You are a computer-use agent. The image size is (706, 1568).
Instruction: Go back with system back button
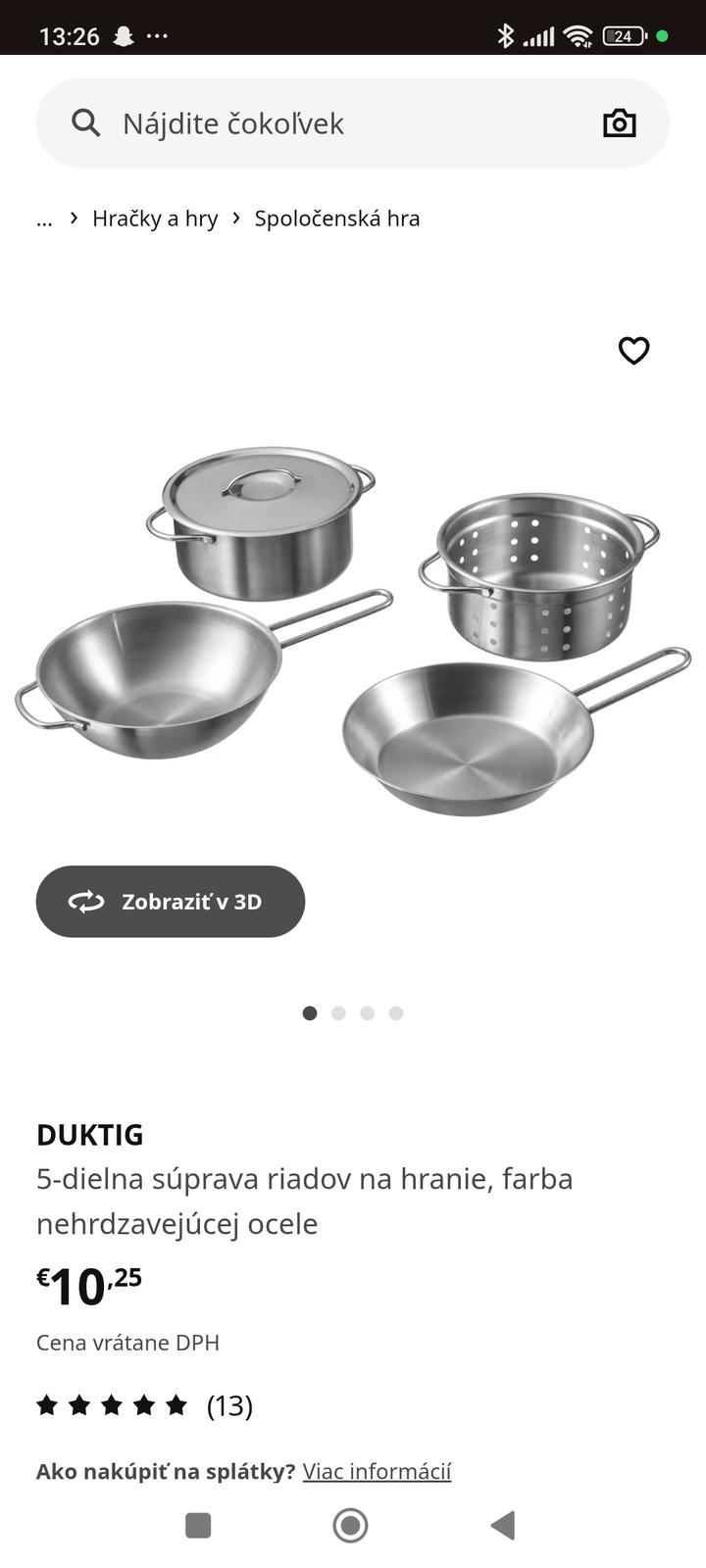[x=502, y=1525]
